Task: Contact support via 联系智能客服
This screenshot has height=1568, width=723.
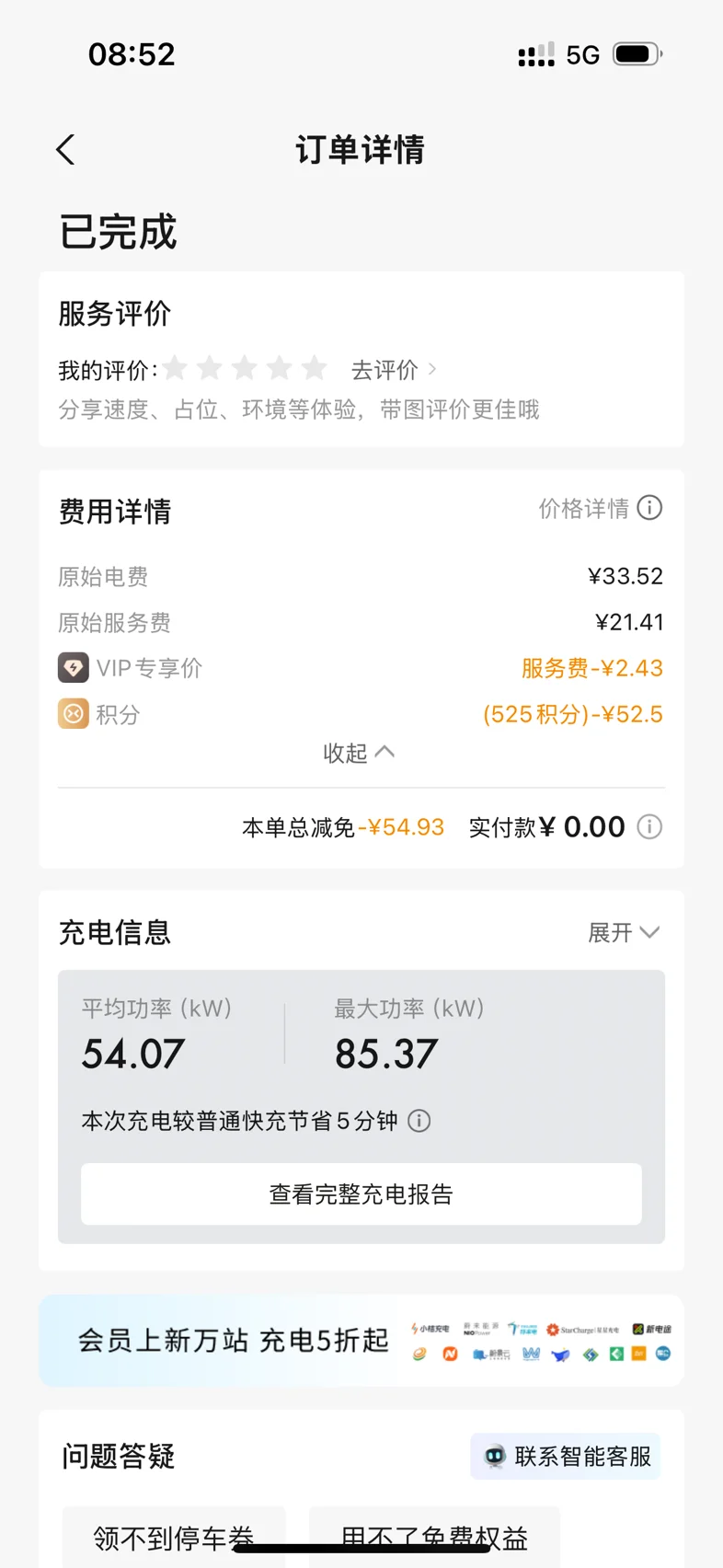Action: pyautogui.click(x=566, y=1456)
